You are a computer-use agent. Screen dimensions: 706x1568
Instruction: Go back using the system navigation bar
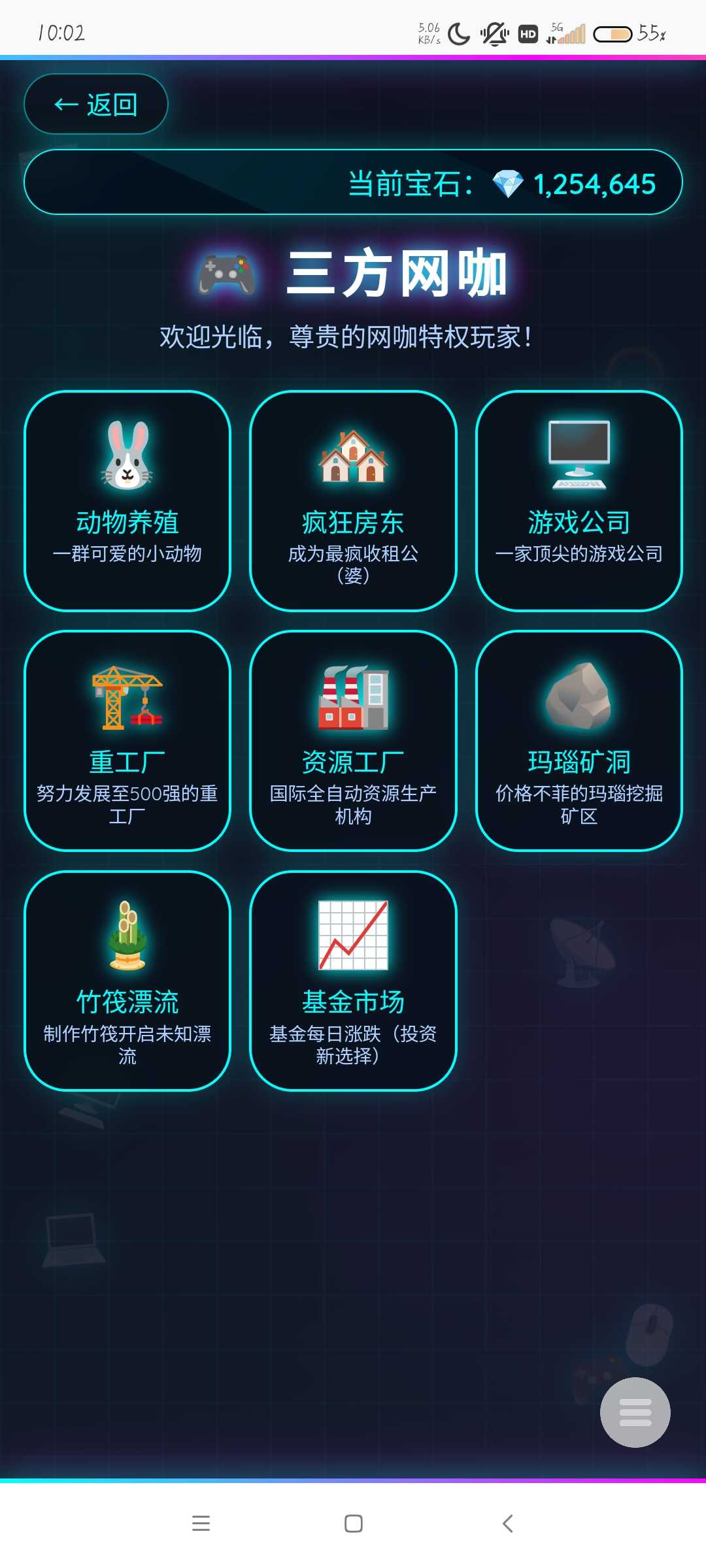pyautogui.click(x=507, y=1524)
